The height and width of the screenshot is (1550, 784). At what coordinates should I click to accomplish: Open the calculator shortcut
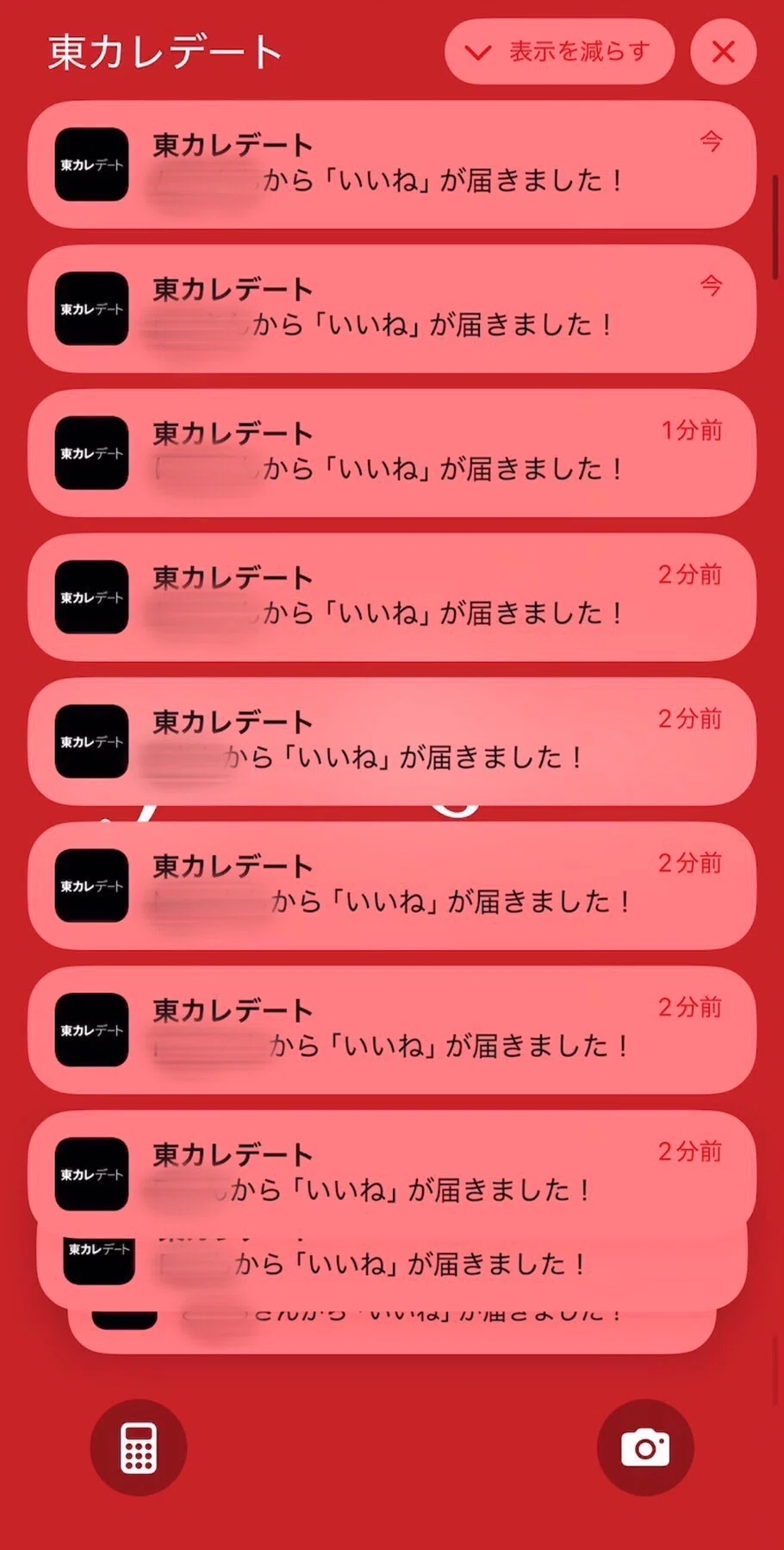(139, 1447)
